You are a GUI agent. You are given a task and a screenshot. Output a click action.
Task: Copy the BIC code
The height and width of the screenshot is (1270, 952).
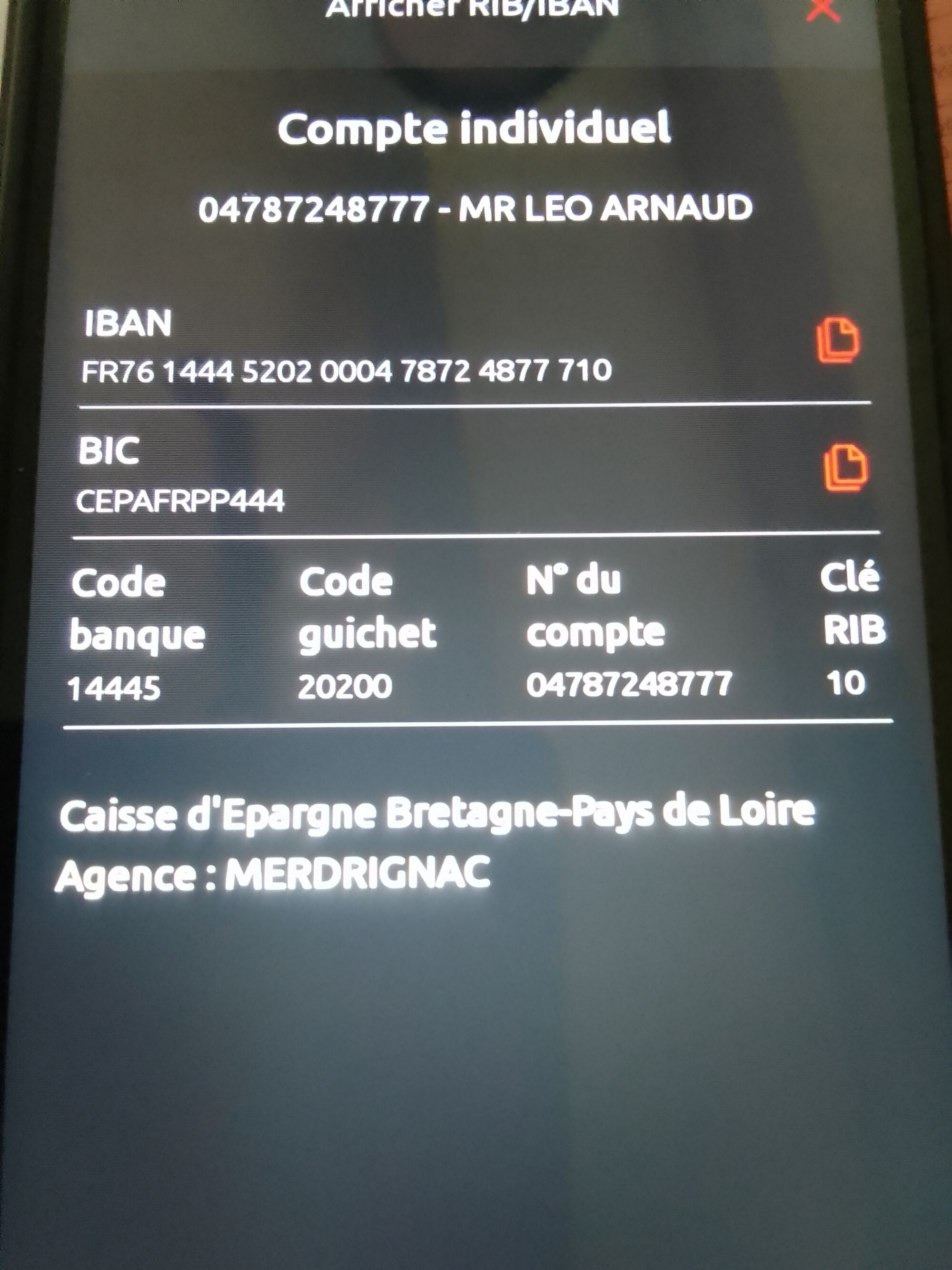(845, 468)
